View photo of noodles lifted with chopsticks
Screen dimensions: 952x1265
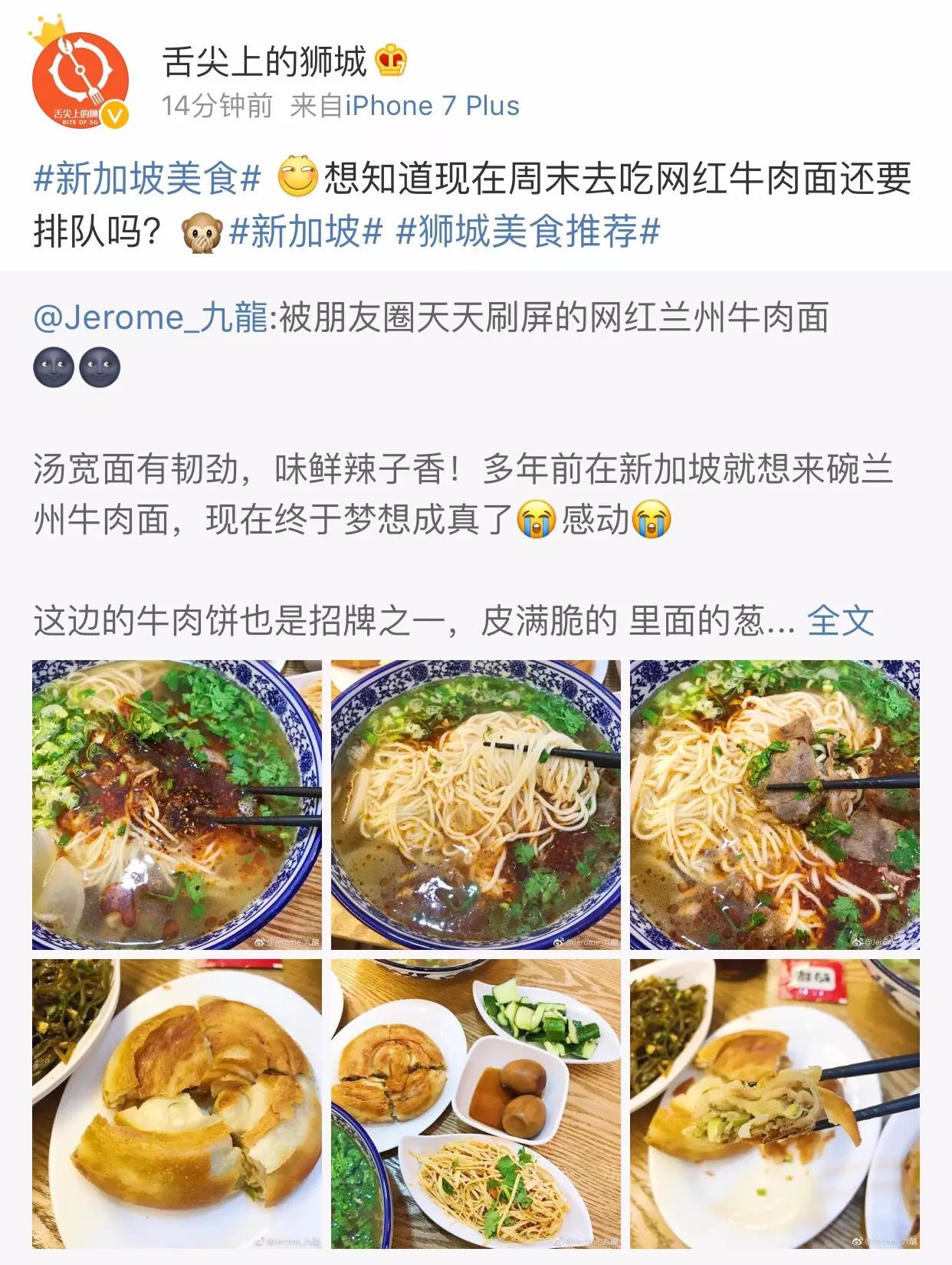pyautogui.click(x=475, y=805)
